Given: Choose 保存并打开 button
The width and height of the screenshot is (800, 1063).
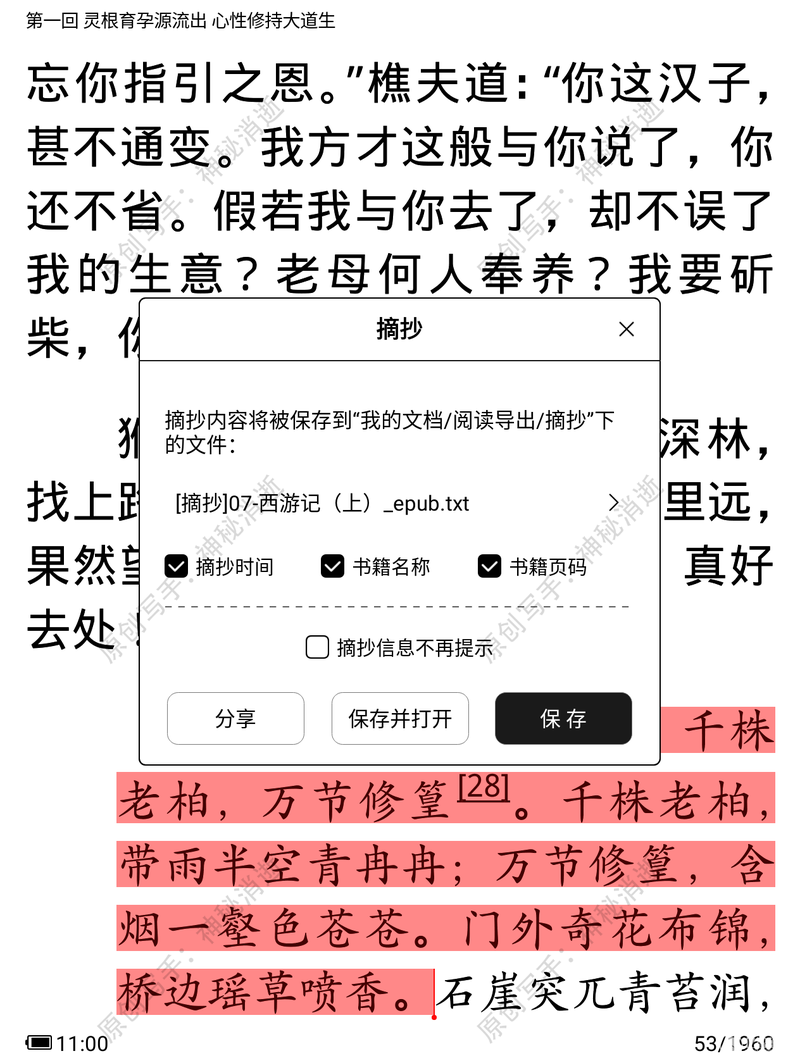Looking at the screenshot, I should tap(400, 719).
